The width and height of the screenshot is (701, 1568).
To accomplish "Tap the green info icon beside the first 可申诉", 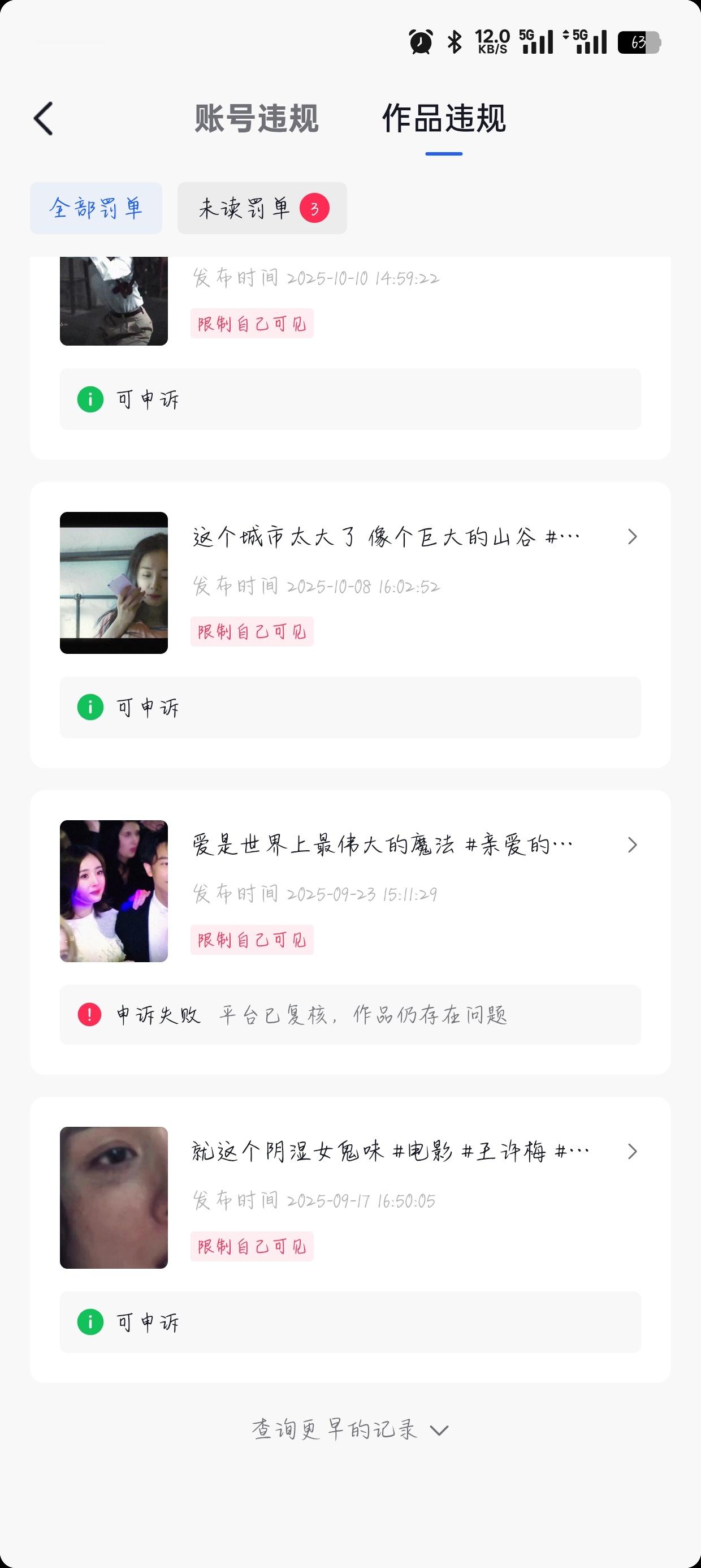I will [90, 399].
